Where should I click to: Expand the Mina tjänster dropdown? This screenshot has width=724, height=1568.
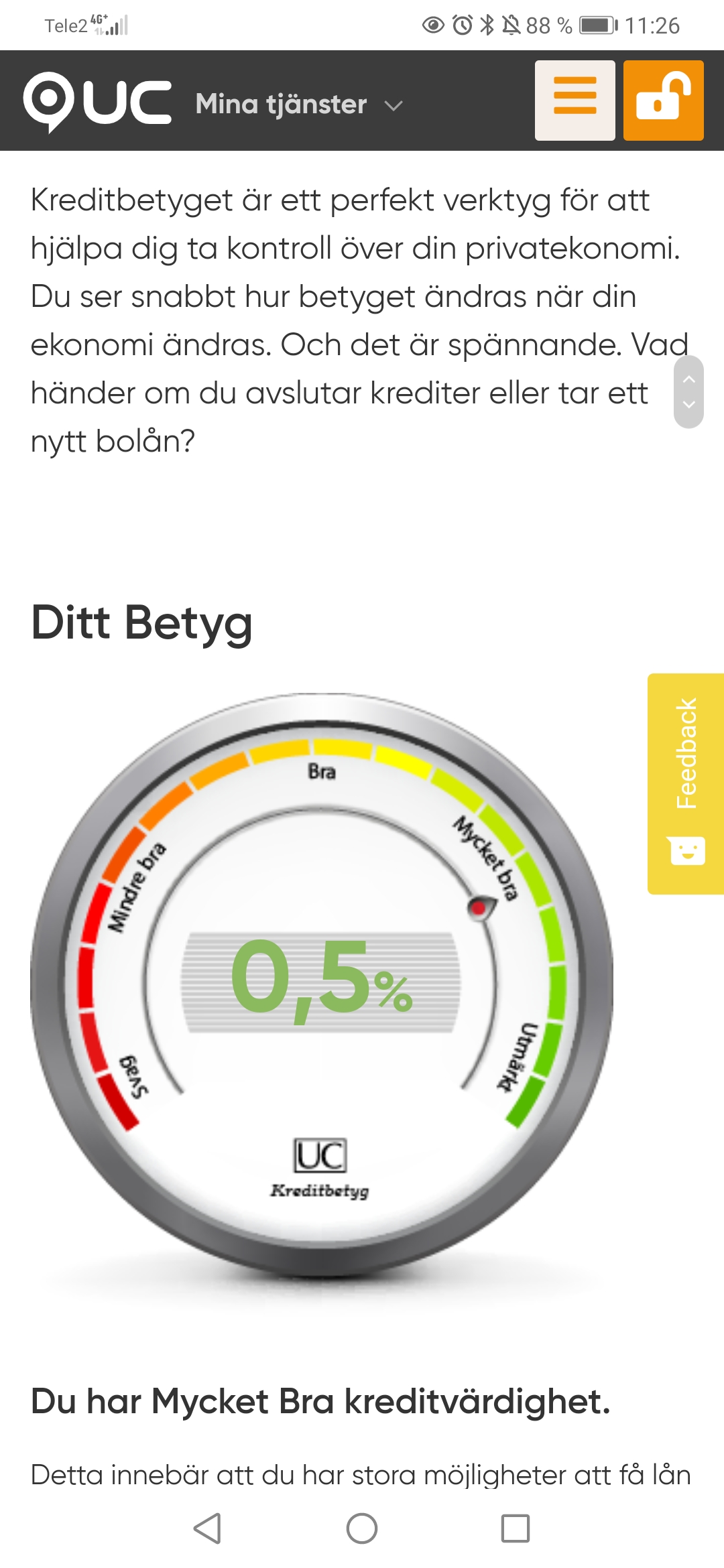click(299, 105)
